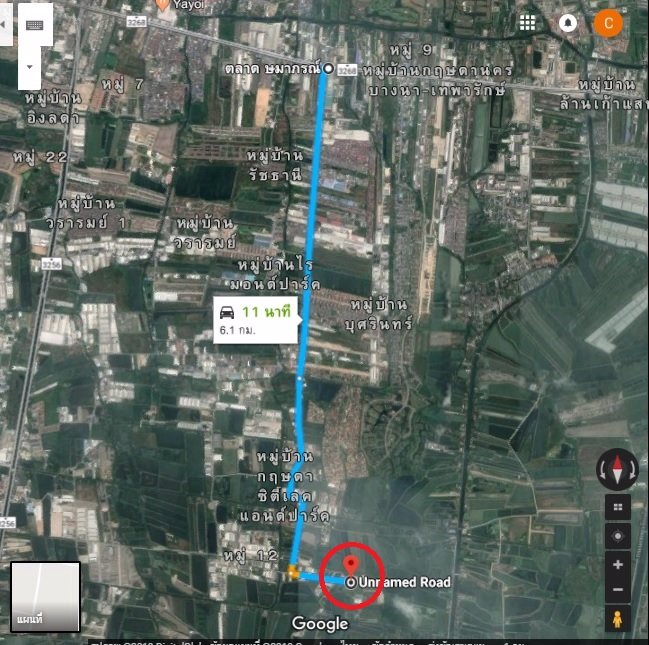
Task: Collapse the side panel with left arrow
Action: [x=5, y=22]
